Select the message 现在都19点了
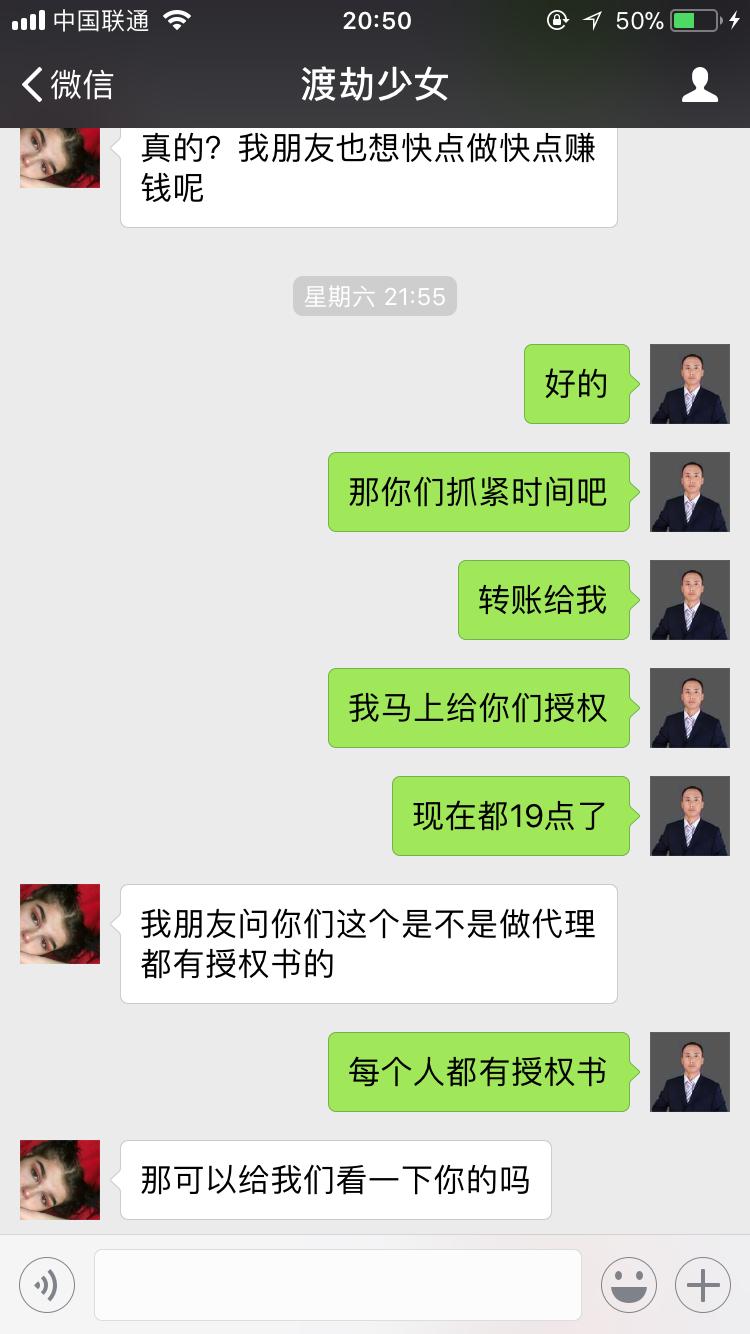The width and height of the screenshot is (750, 1334). 511,816
